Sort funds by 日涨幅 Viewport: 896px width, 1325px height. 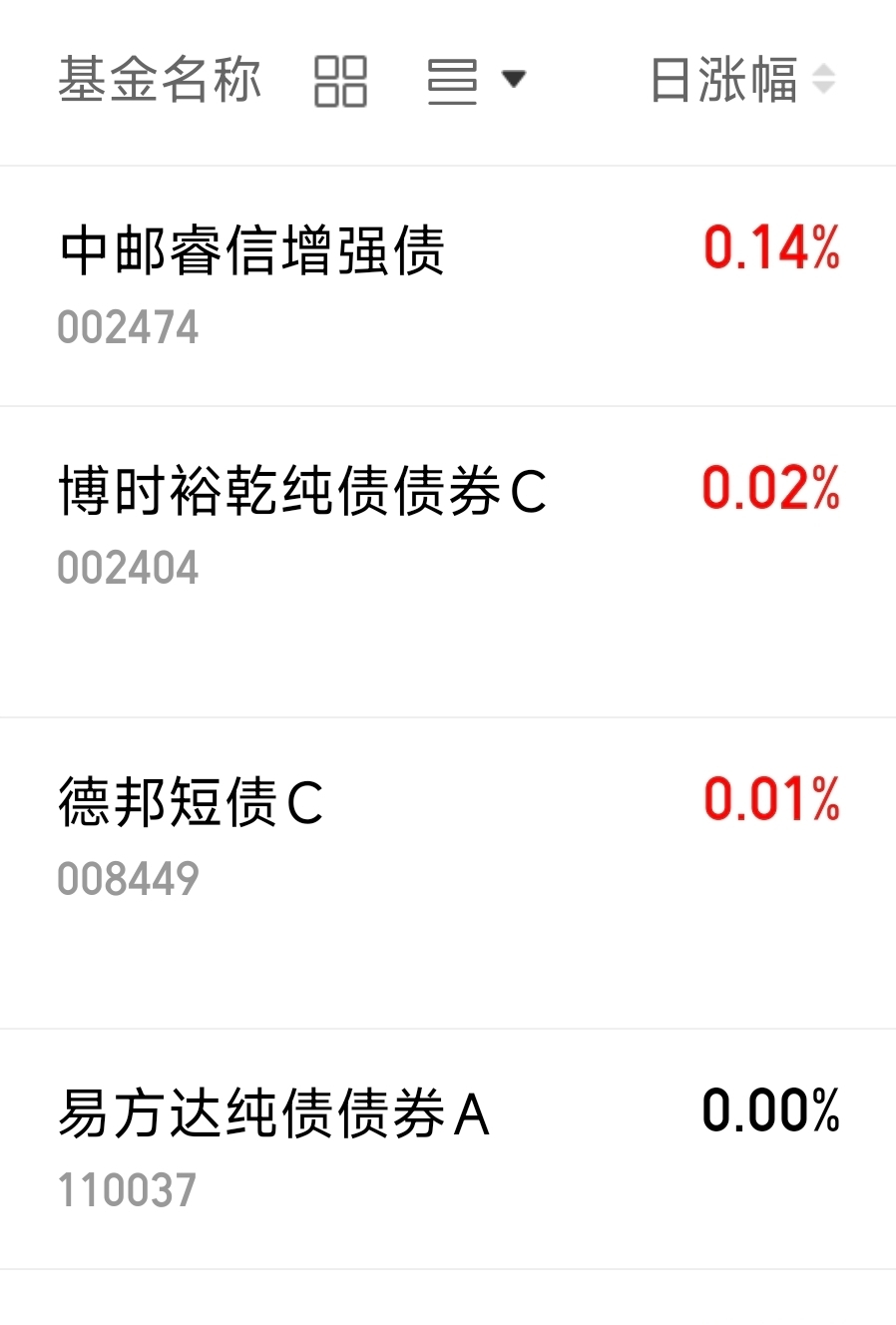pos(741,81)
